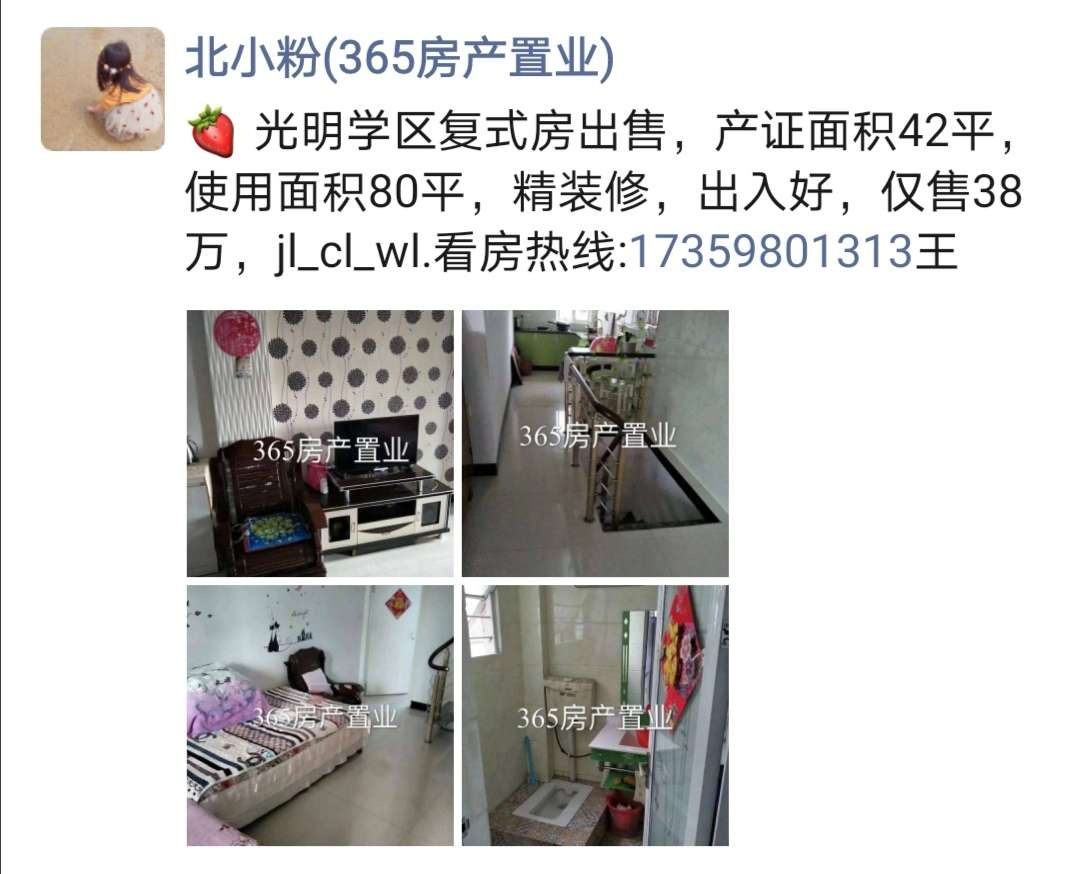Screen dimensions: 1080x874
Task: Open 北小粉's profile avatar
Action: click(103, 89)
